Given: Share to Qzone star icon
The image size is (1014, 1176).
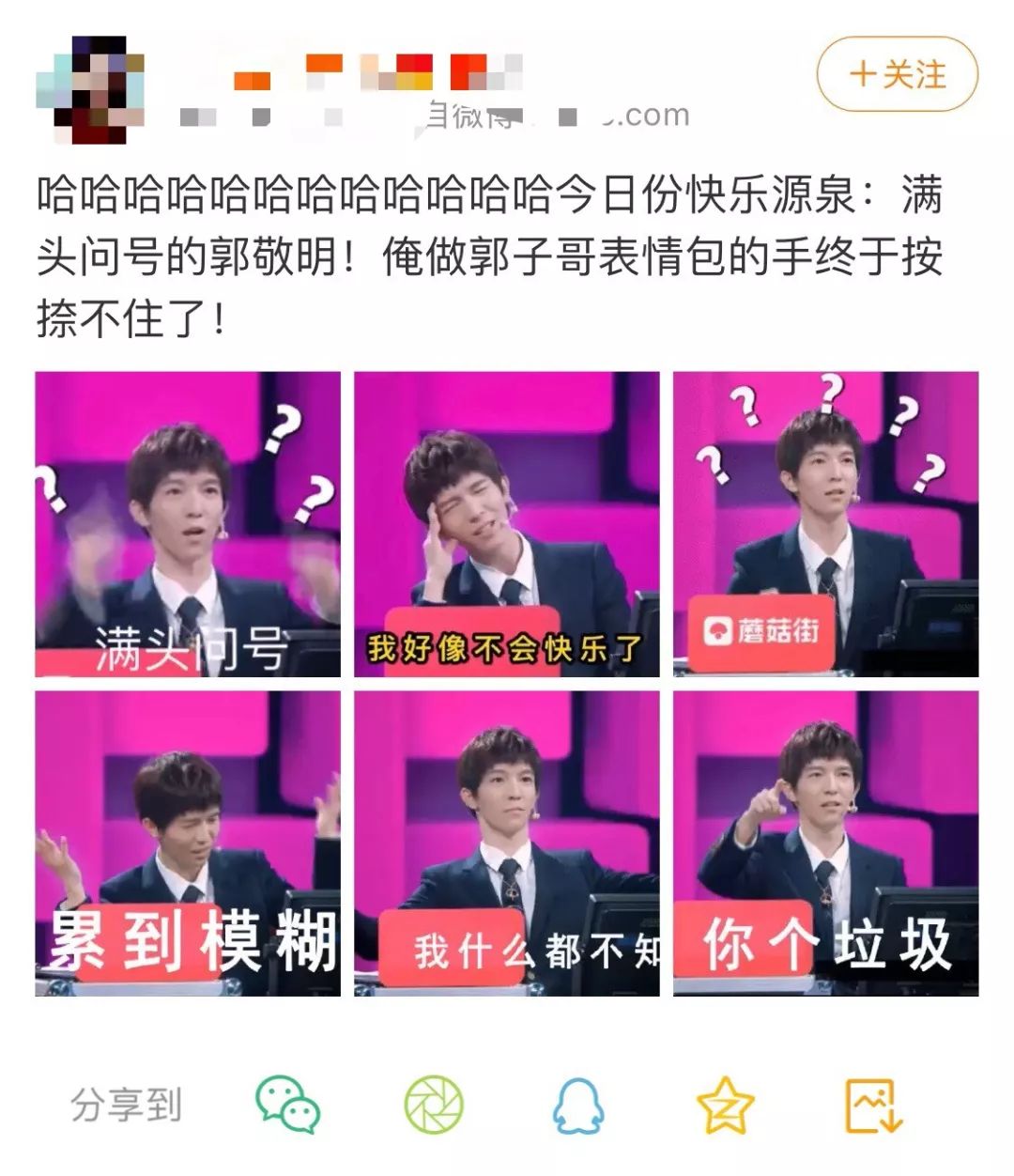Looking at the screenshot, I should pos(725,1105).
